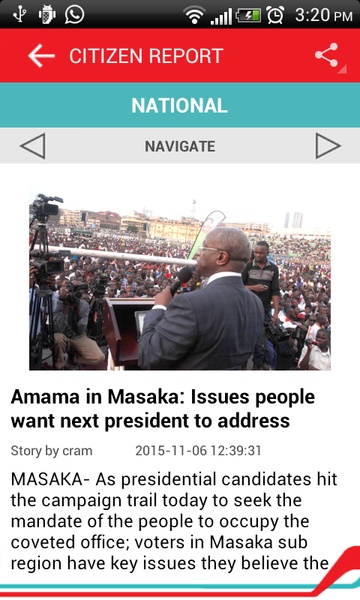The height and width of the screenshot is (600, 360).
Task: Open the NATIONAL category bar
Action: (x=180, y=105)
